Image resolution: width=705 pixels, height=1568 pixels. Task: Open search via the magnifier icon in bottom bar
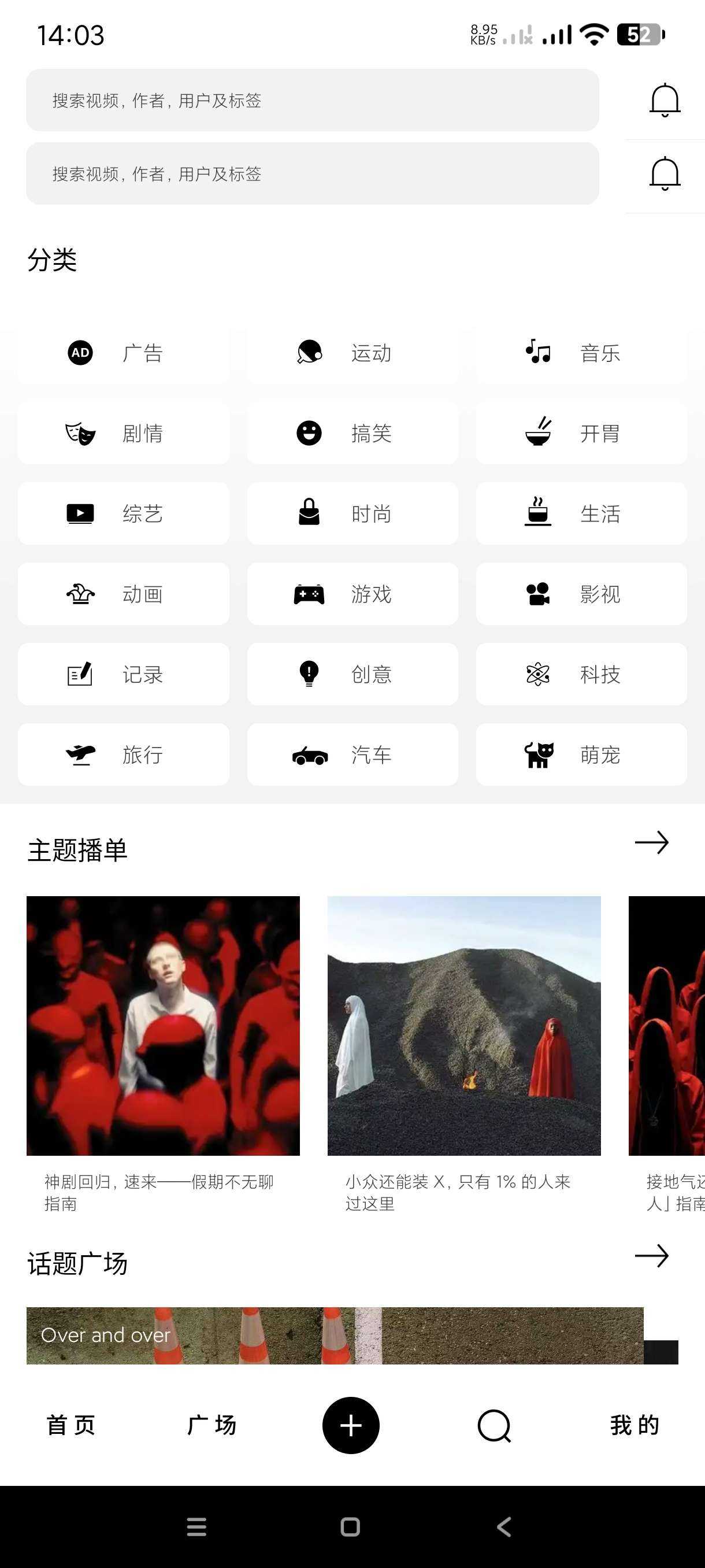(493, 1425)
